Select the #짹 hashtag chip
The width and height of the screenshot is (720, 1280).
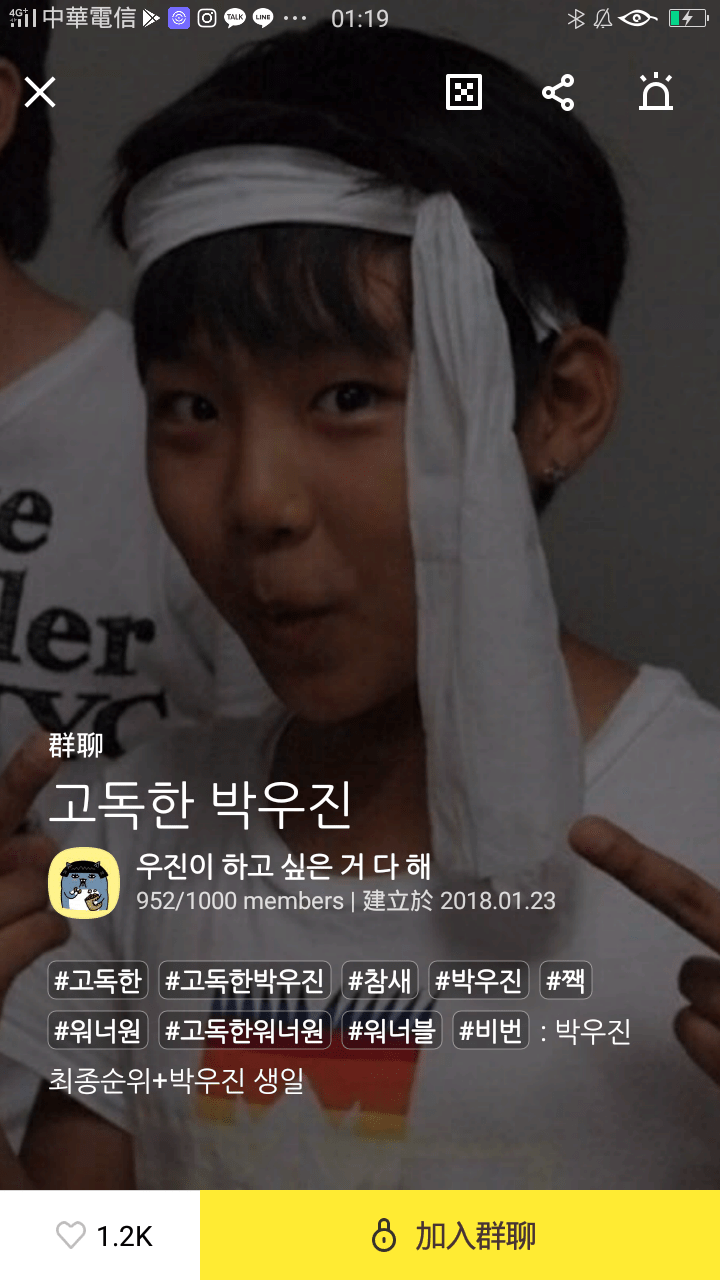pos(566,981)
